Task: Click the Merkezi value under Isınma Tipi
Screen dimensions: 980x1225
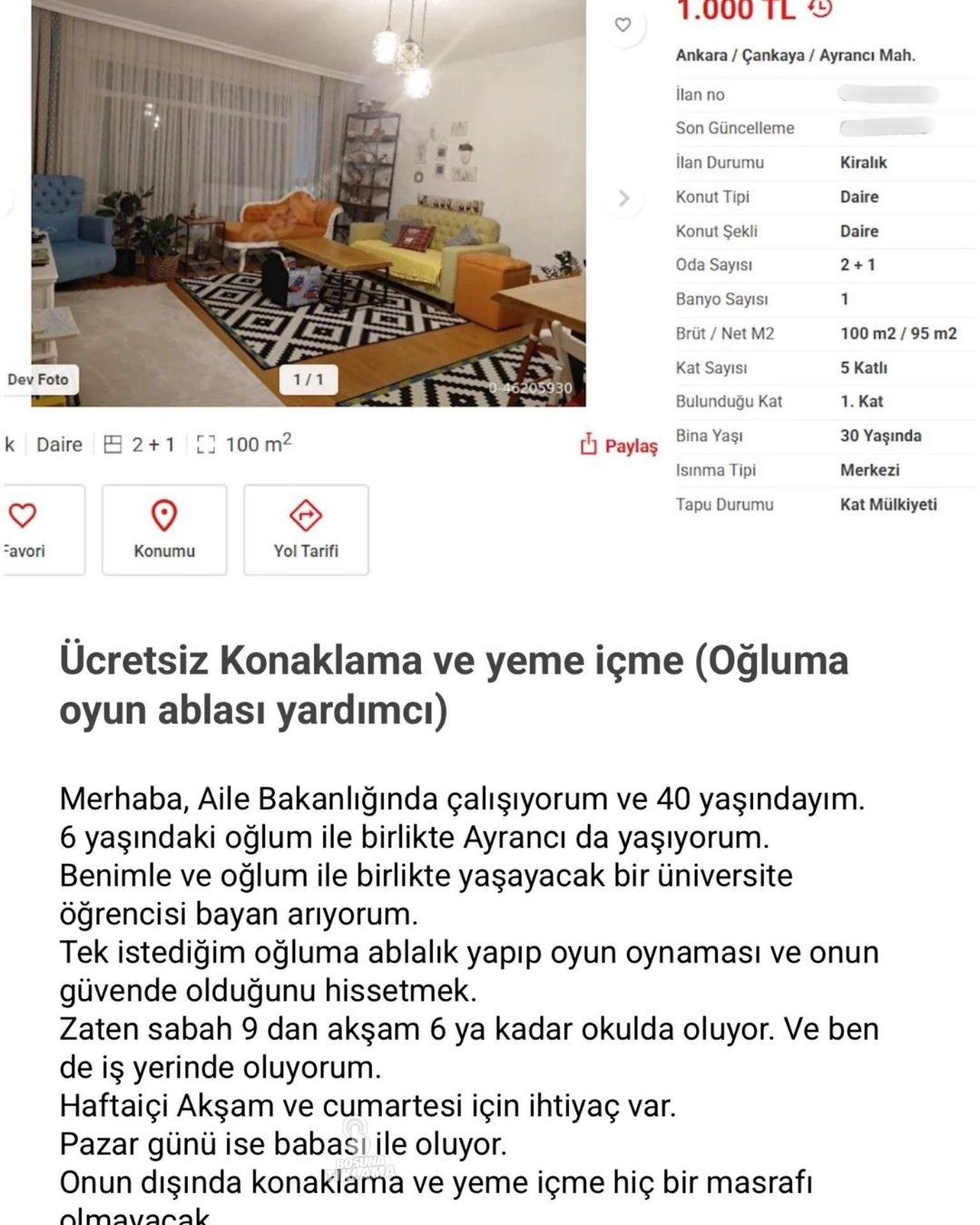Action: coord(869,470)
